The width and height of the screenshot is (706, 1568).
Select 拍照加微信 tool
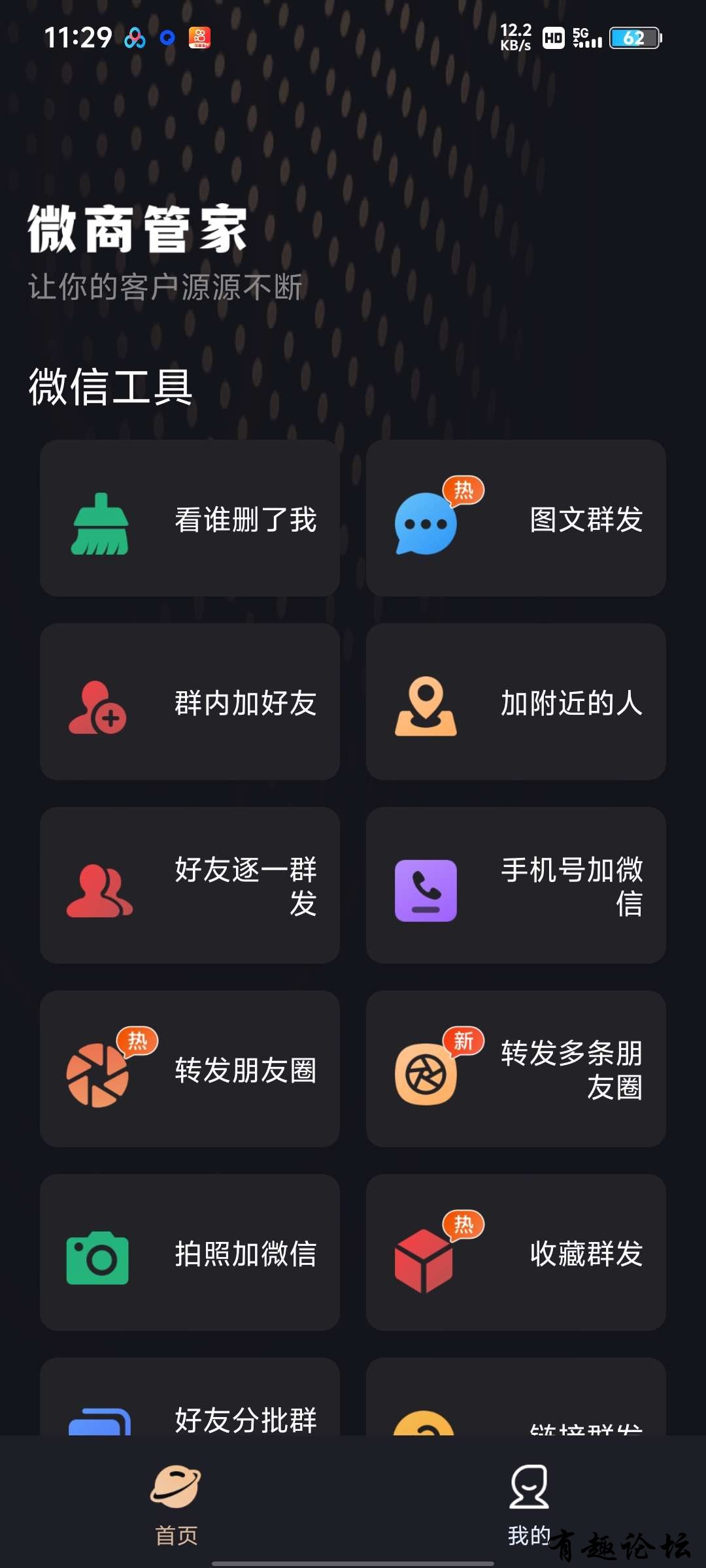190,1252
